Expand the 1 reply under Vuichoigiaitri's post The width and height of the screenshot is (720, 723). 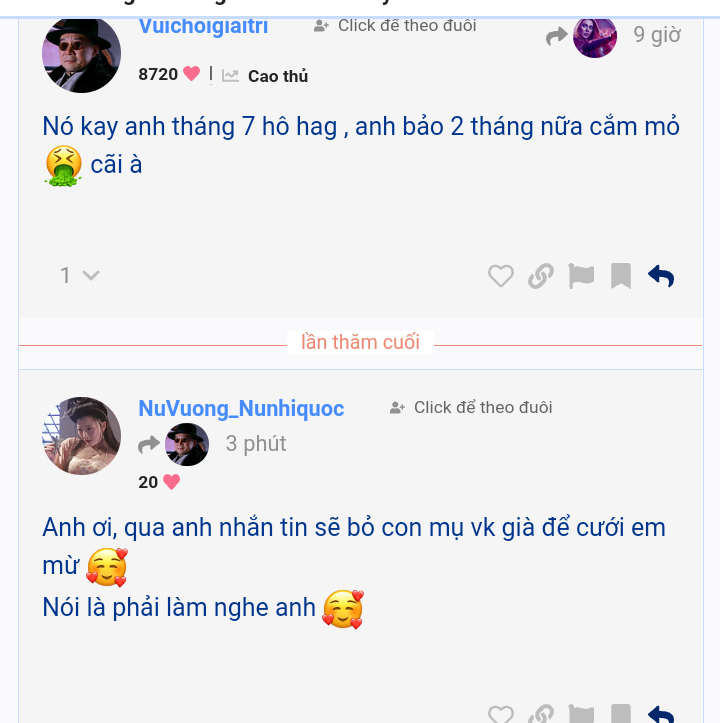(79, 275)
